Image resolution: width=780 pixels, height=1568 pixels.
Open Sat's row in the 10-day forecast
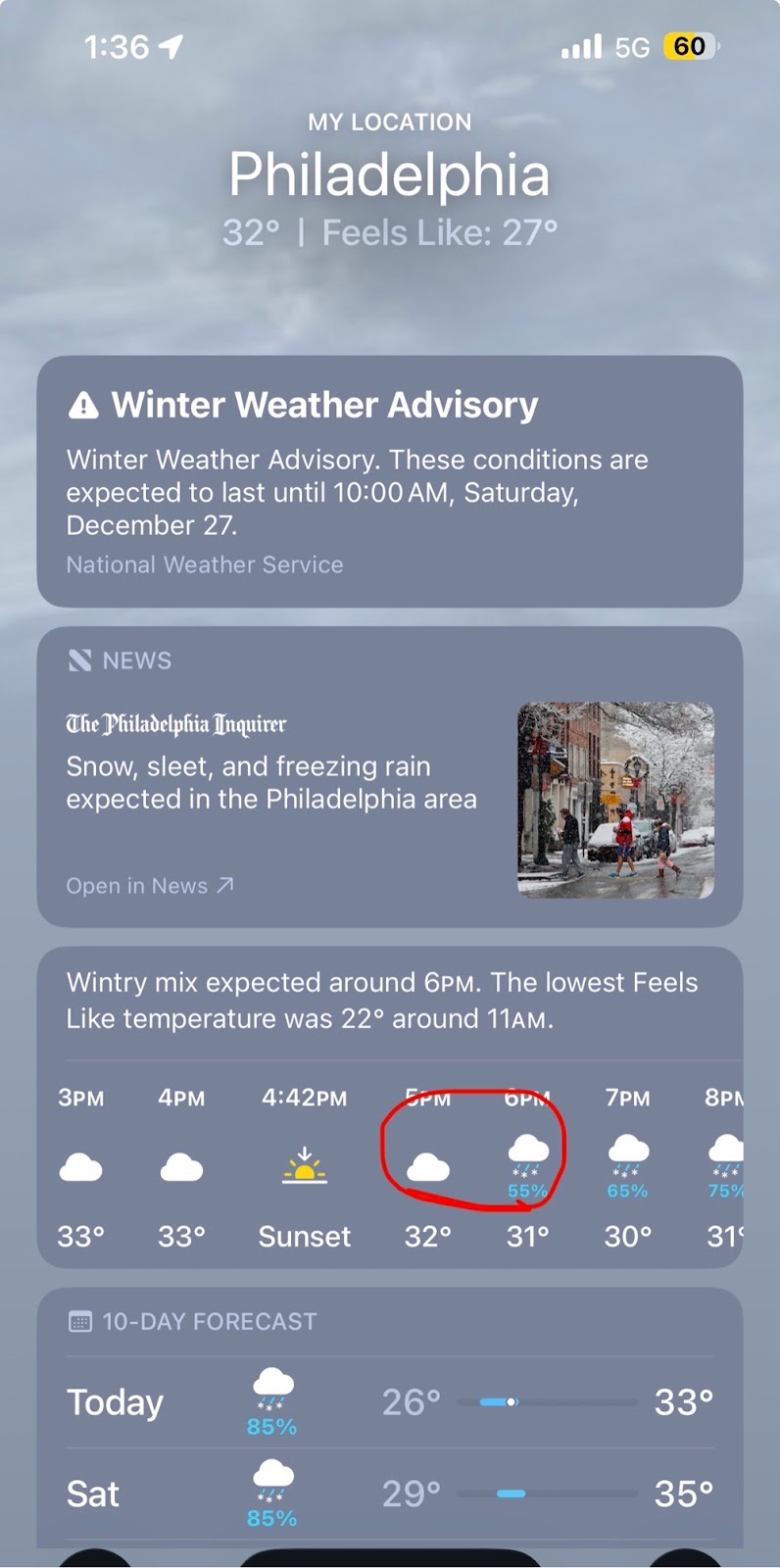point(389,1494)
